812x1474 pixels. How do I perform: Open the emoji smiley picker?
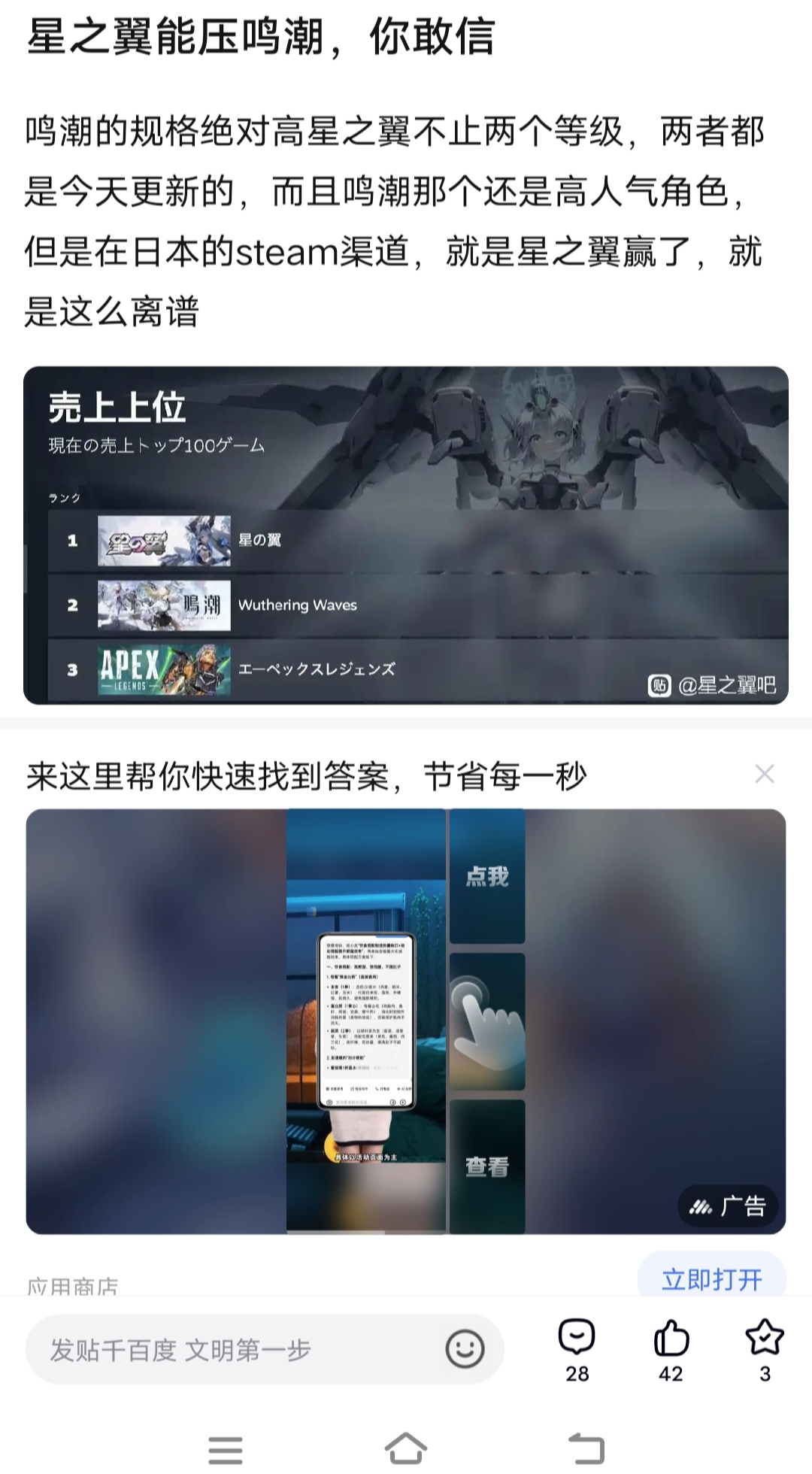click(465, 1350)
